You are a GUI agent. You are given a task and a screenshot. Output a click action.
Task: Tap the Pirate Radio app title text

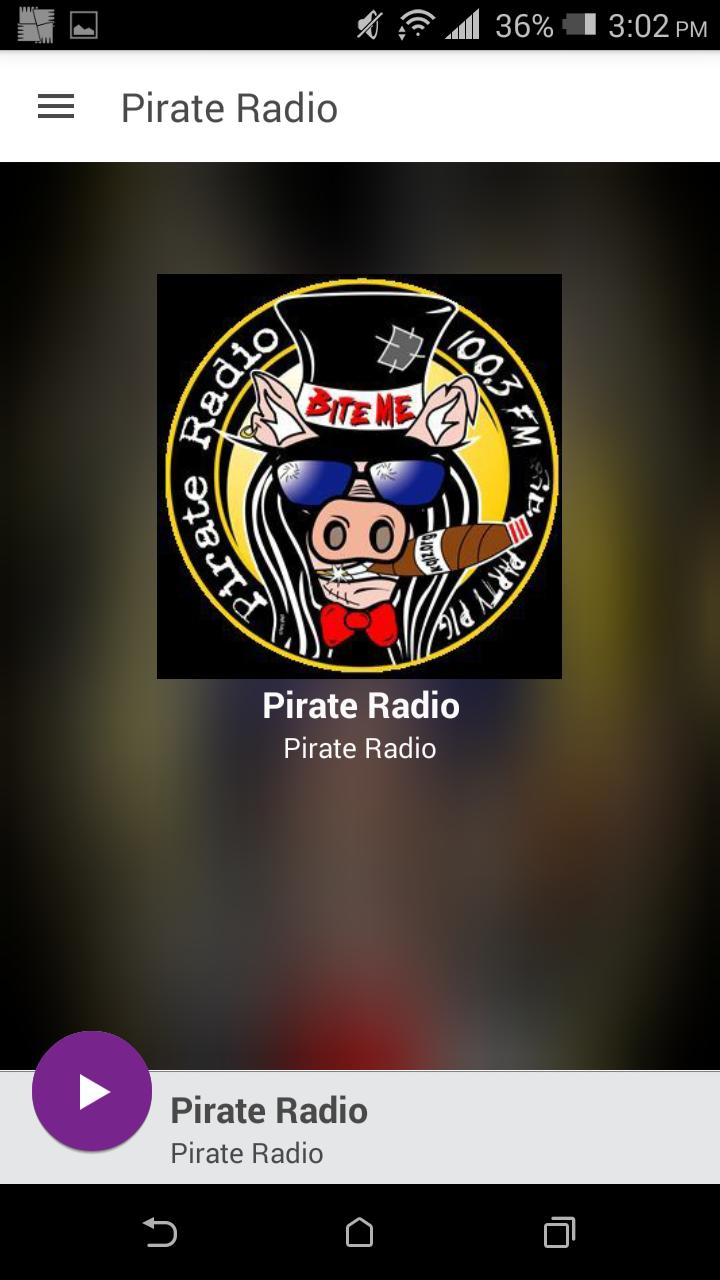coord(228,106)
